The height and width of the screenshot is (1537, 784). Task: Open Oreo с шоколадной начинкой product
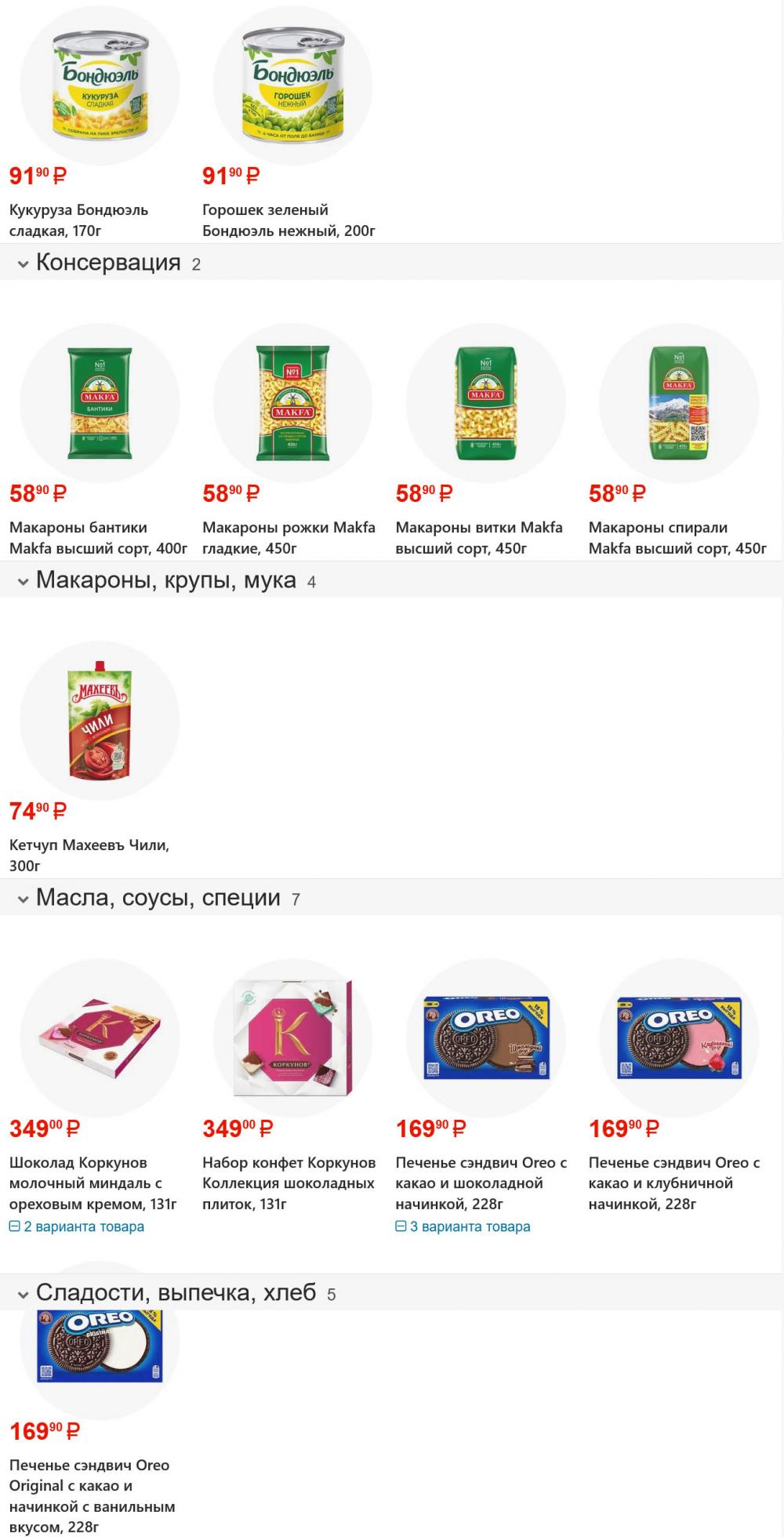click(486, 1038)
